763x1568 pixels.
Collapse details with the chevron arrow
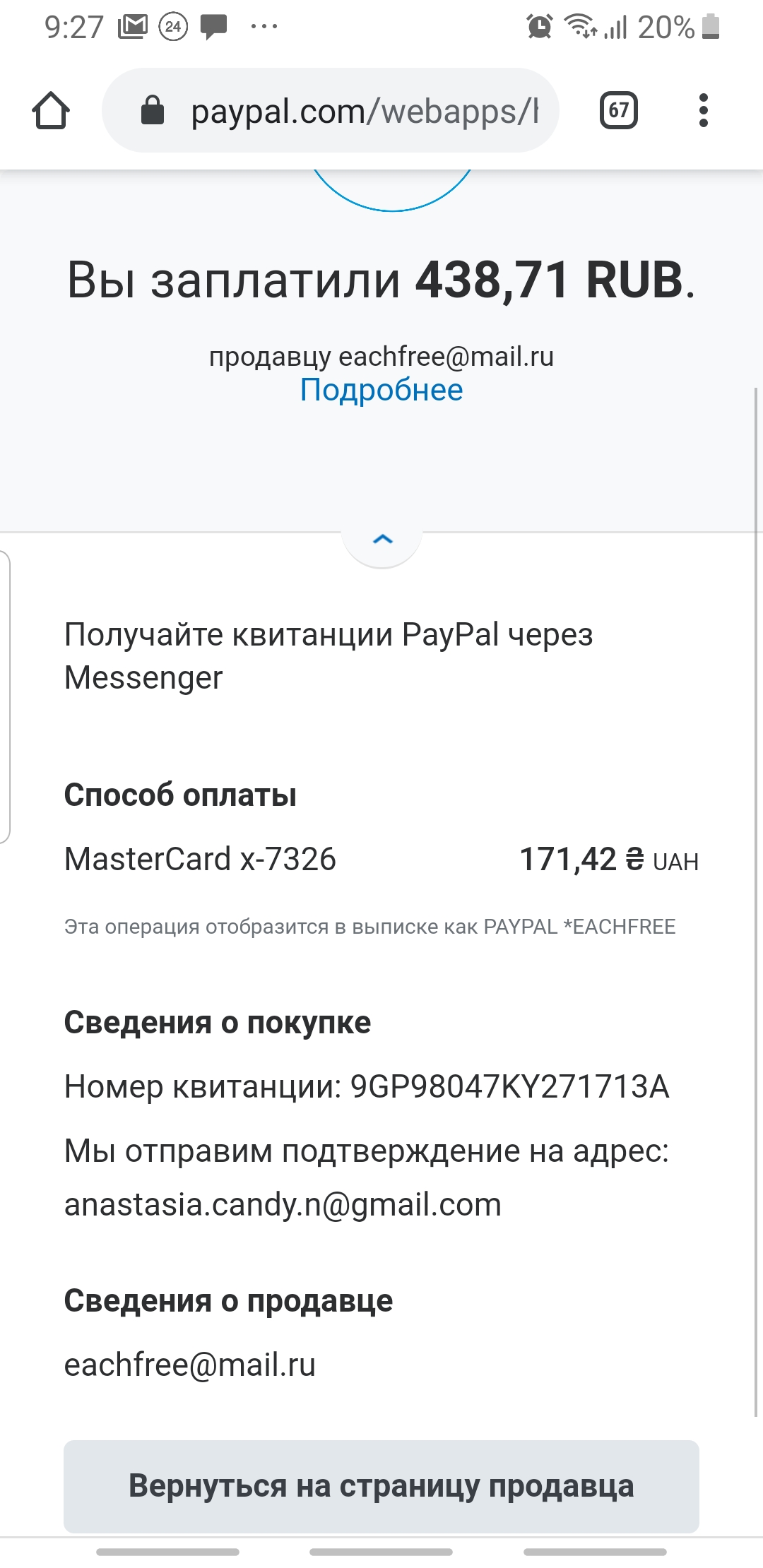382,540
